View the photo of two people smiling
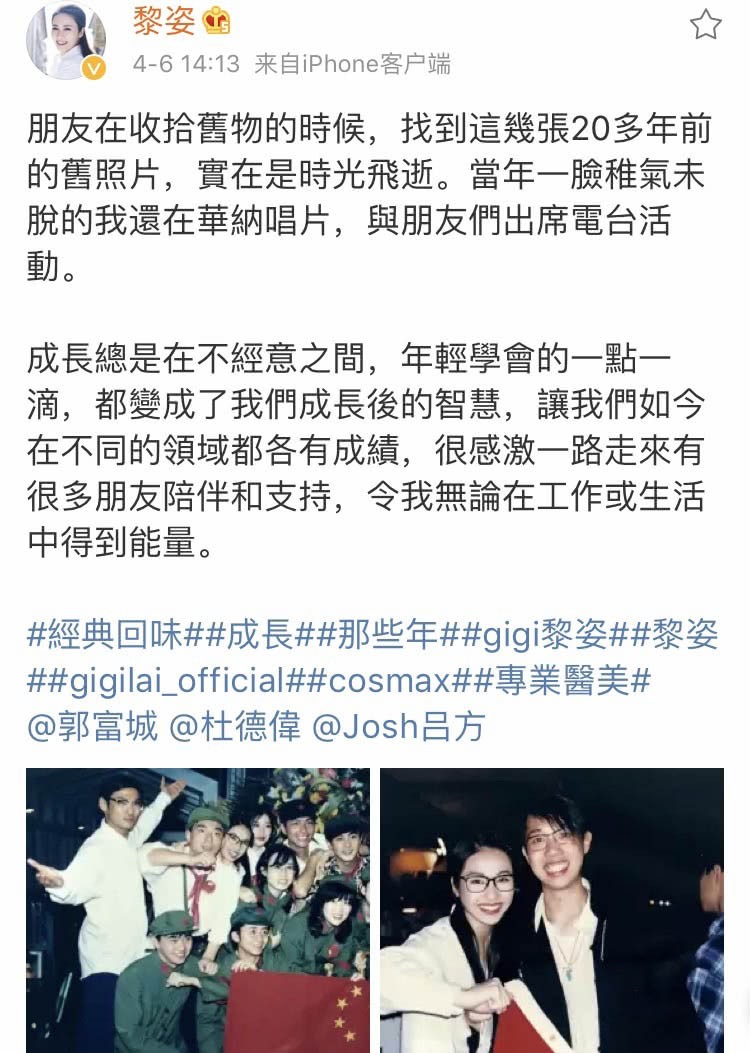This screenshot has width=750, height=1053. click(552, 910)
